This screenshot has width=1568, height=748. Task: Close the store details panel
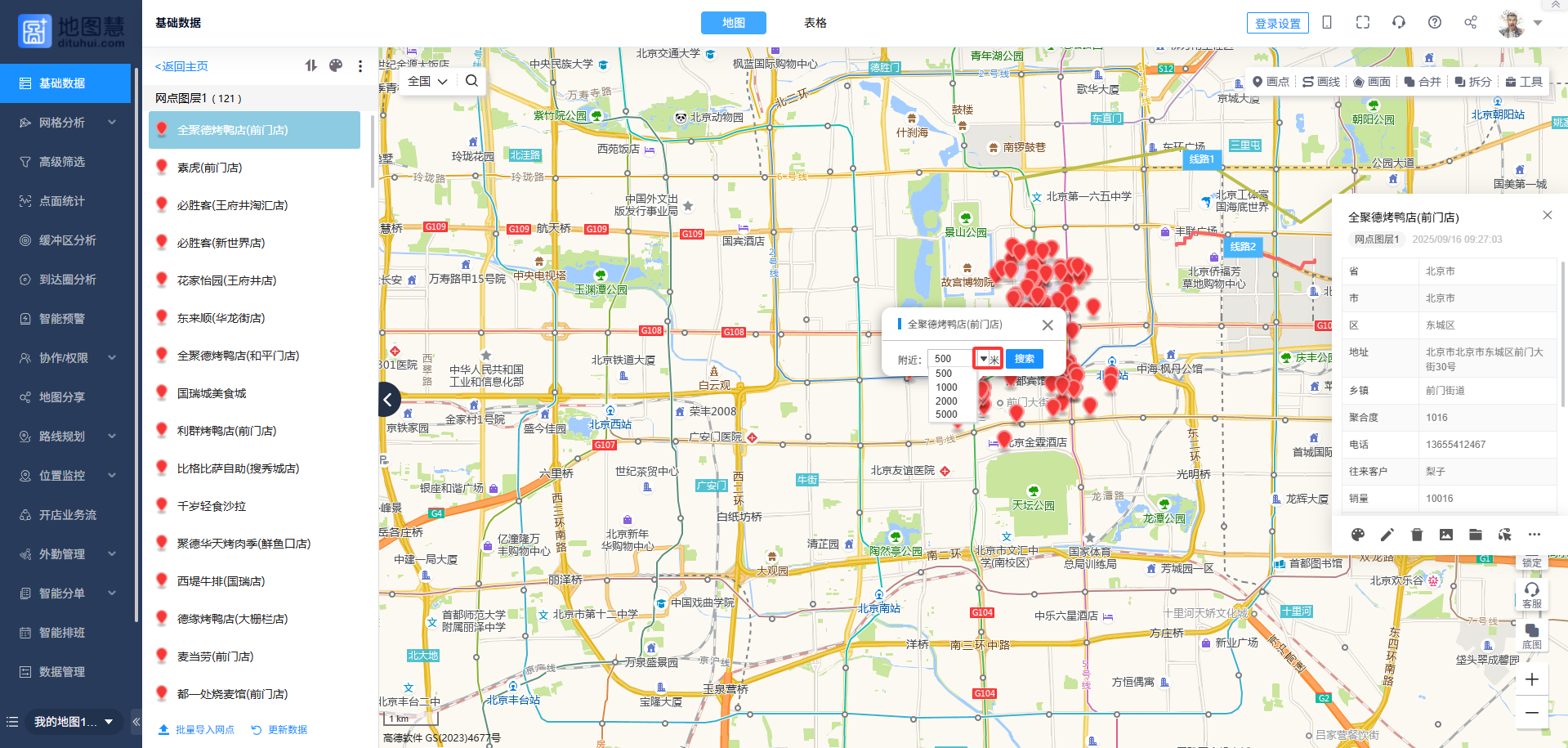(1547, 215)
